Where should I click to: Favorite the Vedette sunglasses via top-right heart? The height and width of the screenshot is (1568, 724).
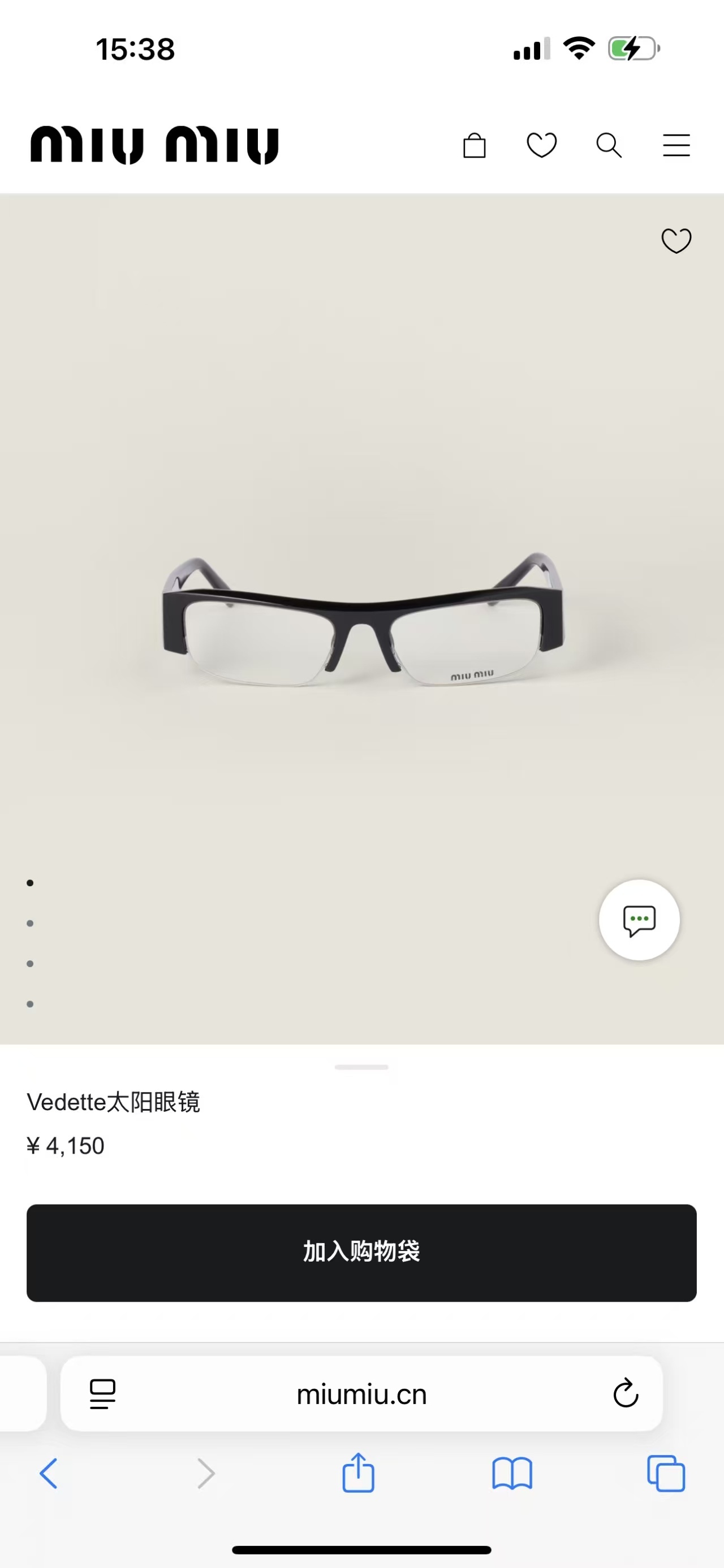click(x=676, y=242)
